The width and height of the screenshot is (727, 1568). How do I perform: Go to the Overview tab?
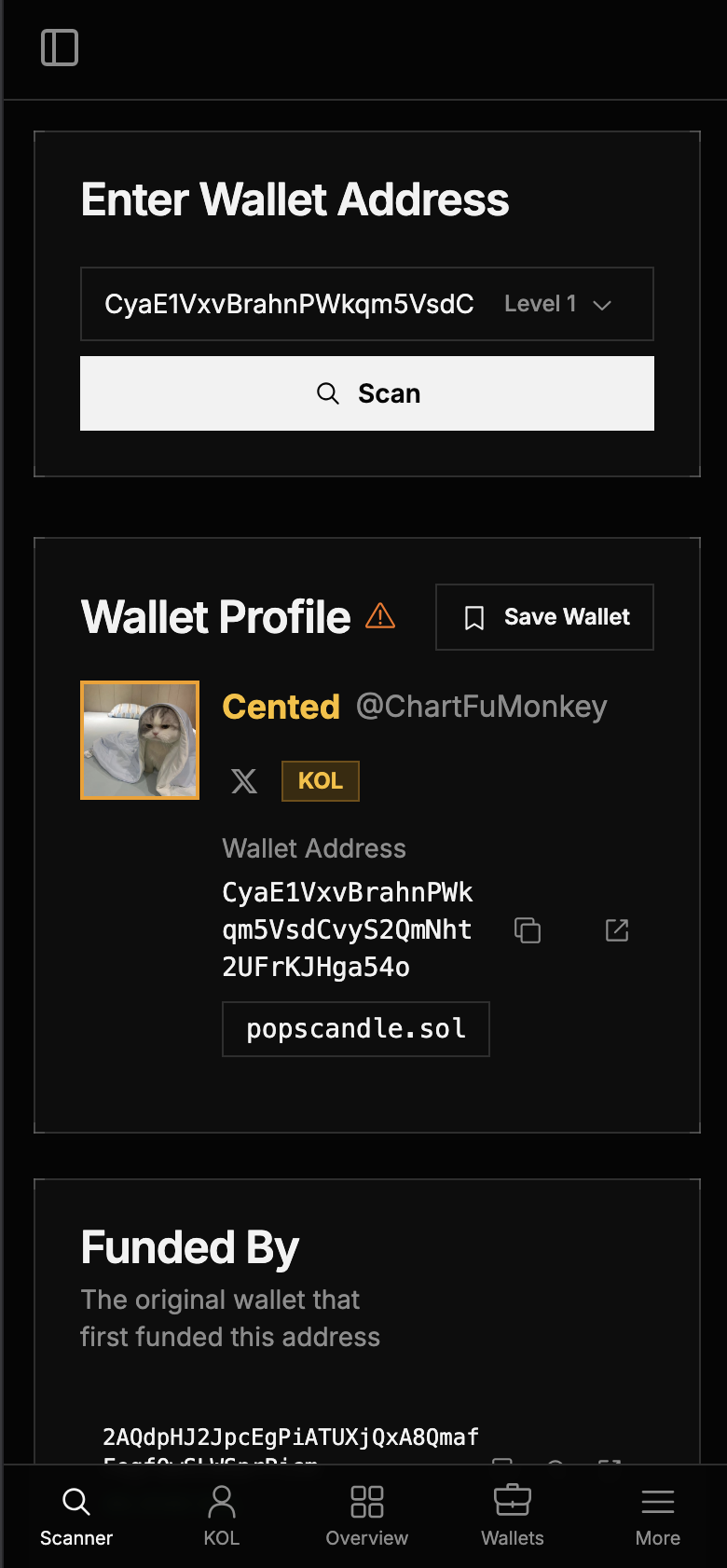[x=367, y=1516]
